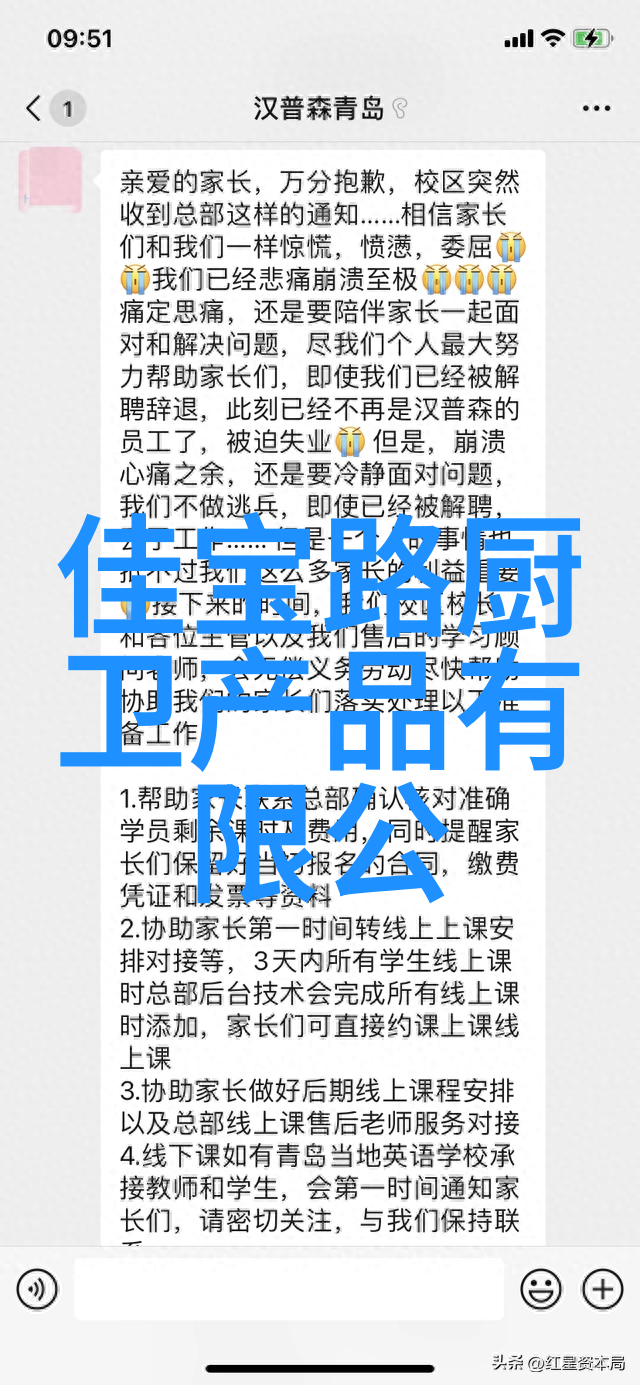Viewport: 640px width, 1385px height.
Task: Open the plus attachments menu
Action: click(x=603, y=1290)
